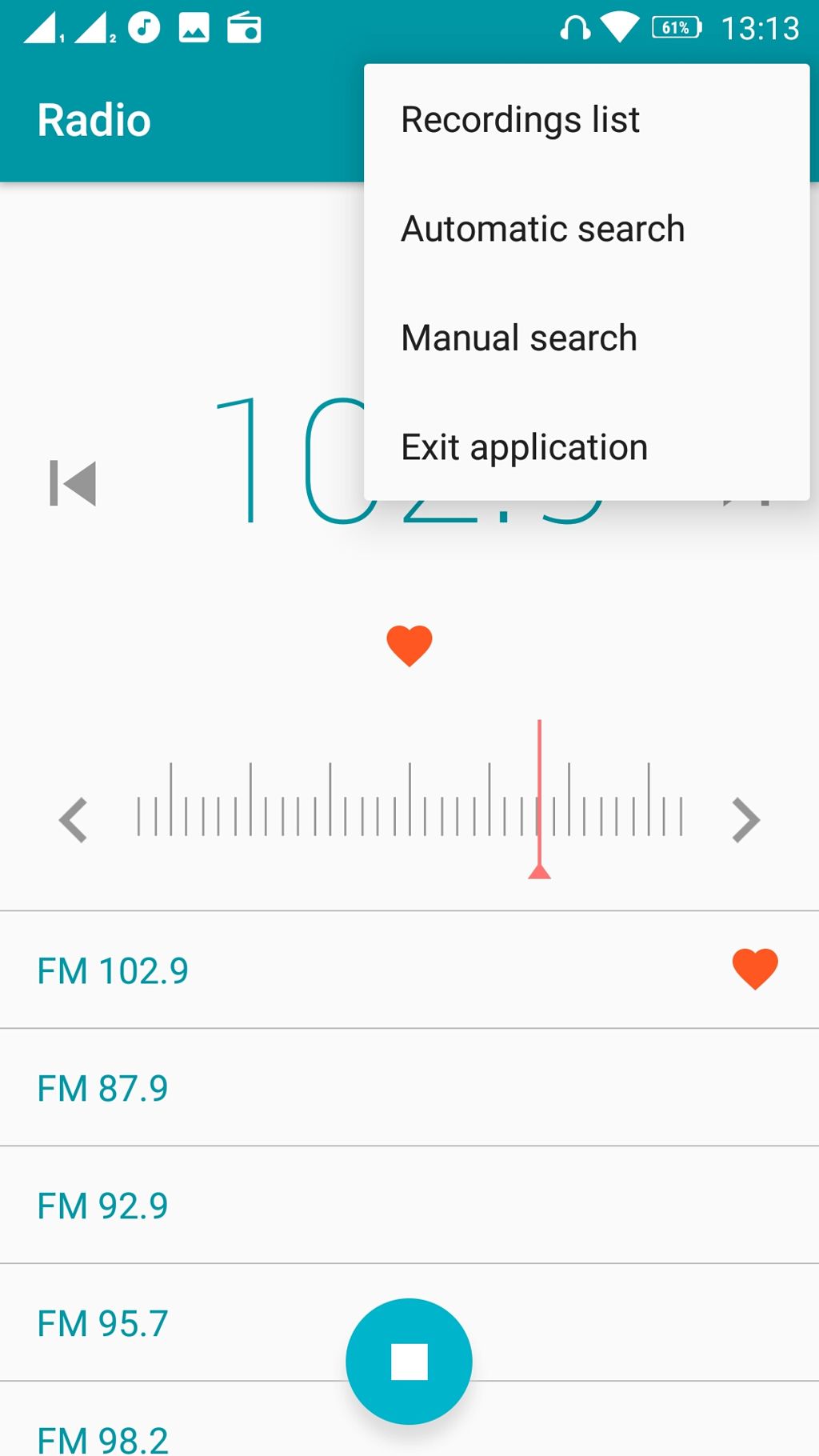Image resolution: width=819 pixels, height=1456 pixels.
Task: Unfavorite FM 102.9 in the station list
Action: coord(755,969)
